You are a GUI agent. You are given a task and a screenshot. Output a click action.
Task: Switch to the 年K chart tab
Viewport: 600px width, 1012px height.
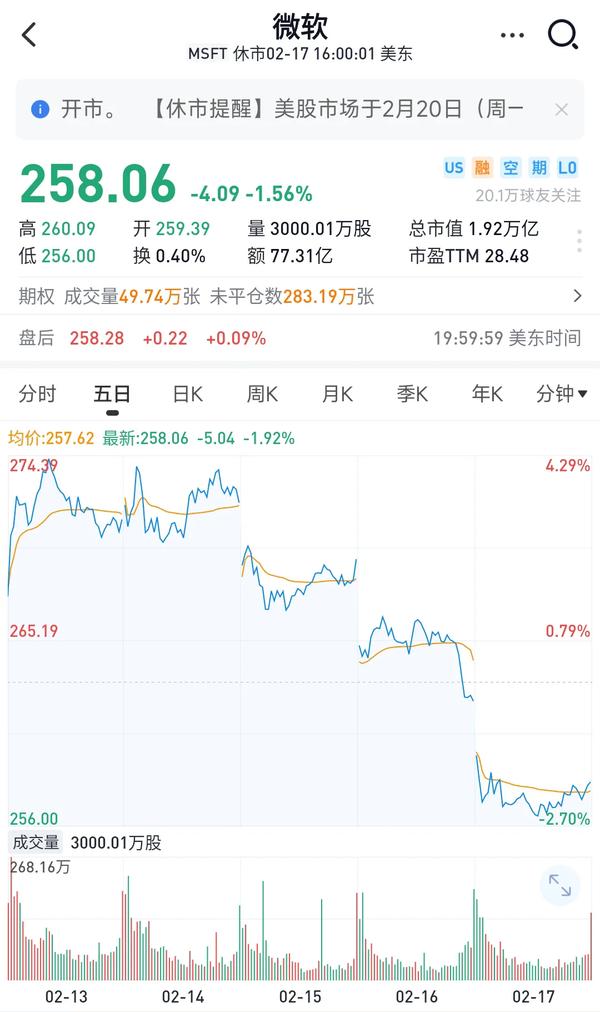(487, 393)
